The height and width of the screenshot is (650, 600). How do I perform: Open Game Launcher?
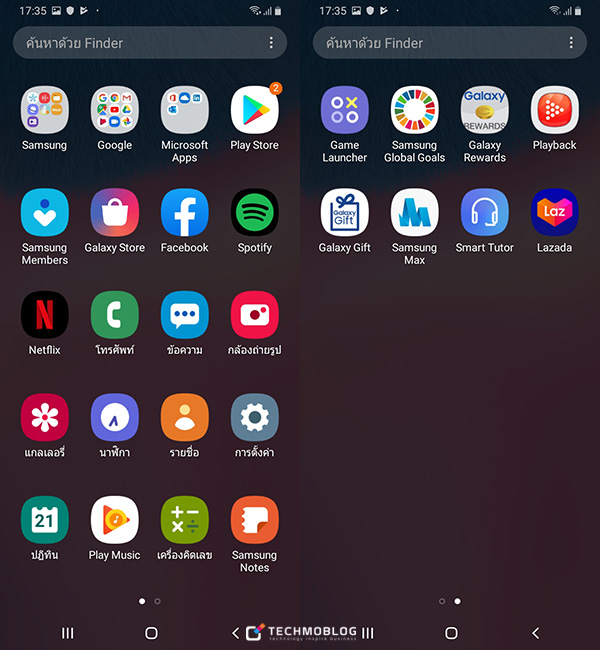pos(345,110)
